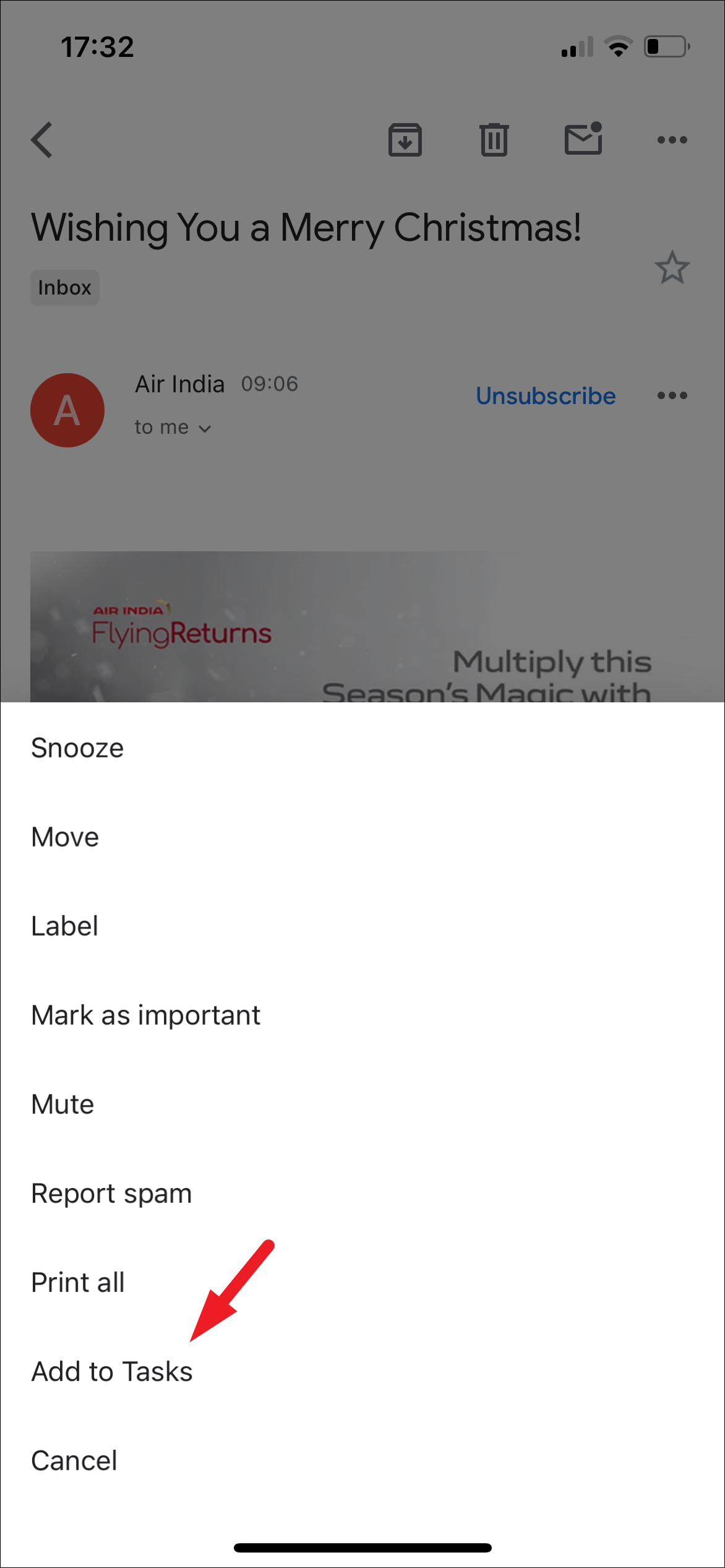Mute this conversation
The height and width of the screenshot is (1568, 725).
point(63,1105)
